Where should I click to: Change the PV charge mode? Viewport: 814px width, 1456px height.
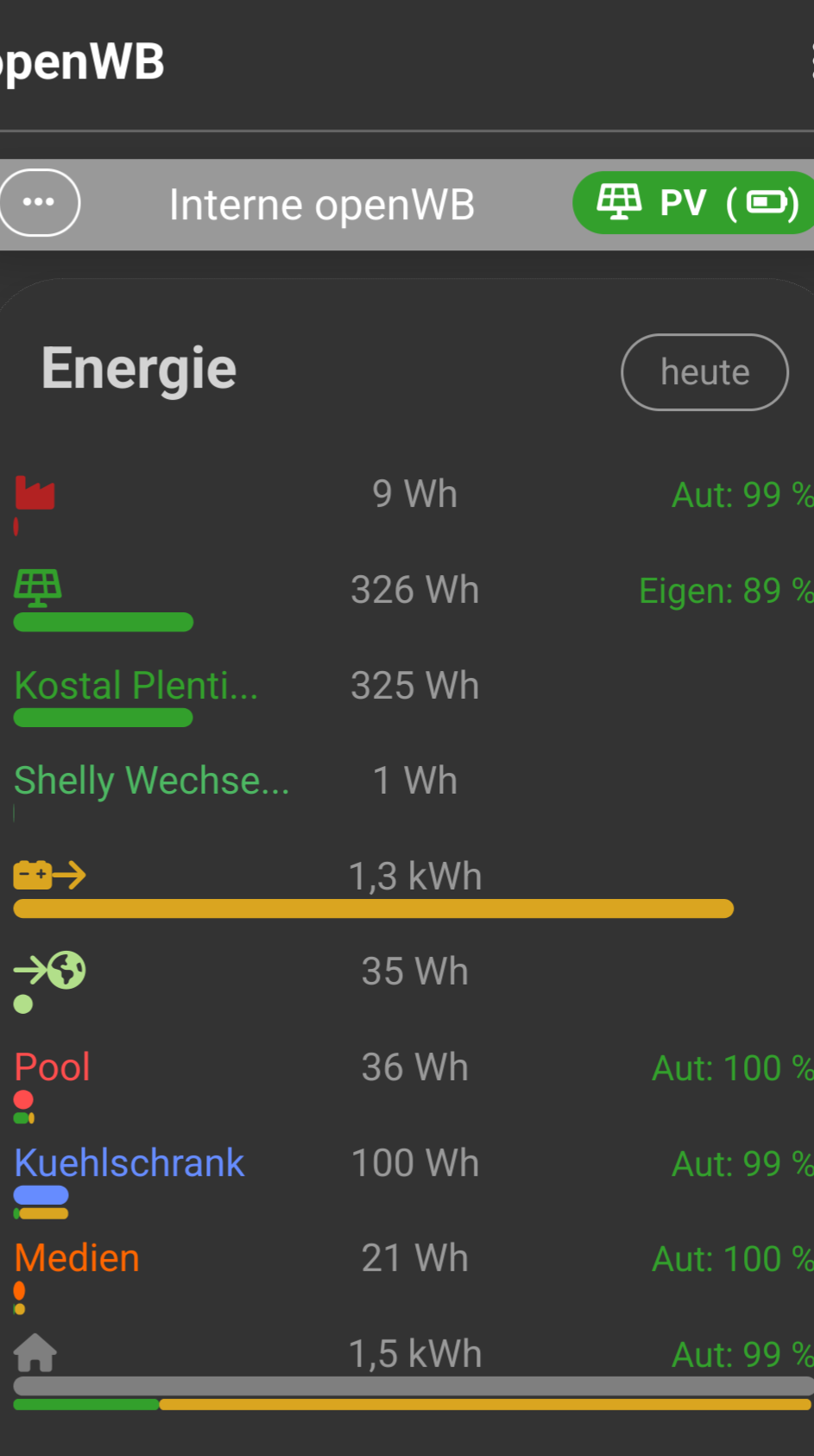coord(695,203)
